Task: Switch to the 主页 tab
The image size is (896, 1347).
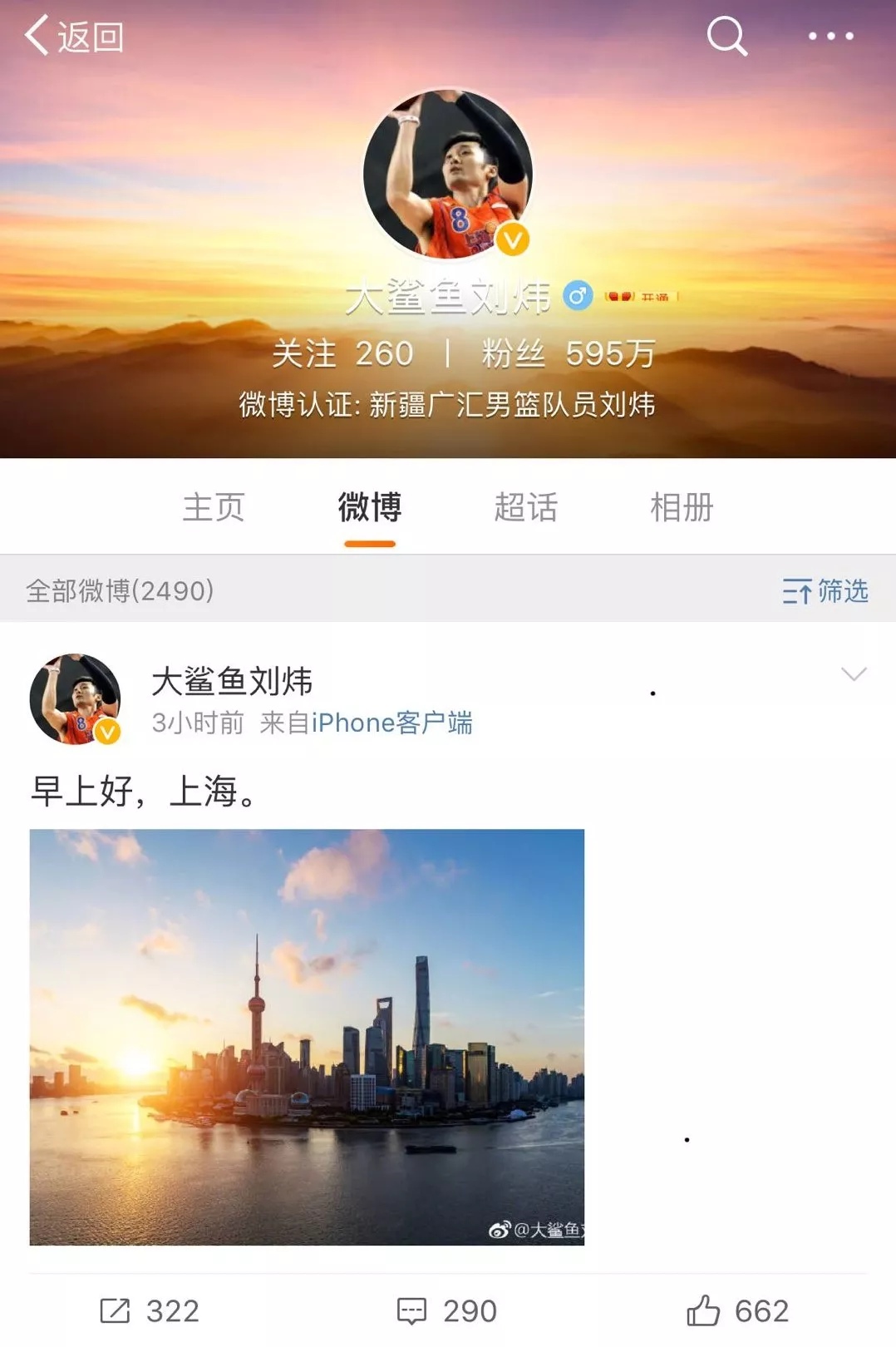Action: [x=214, y=507]
